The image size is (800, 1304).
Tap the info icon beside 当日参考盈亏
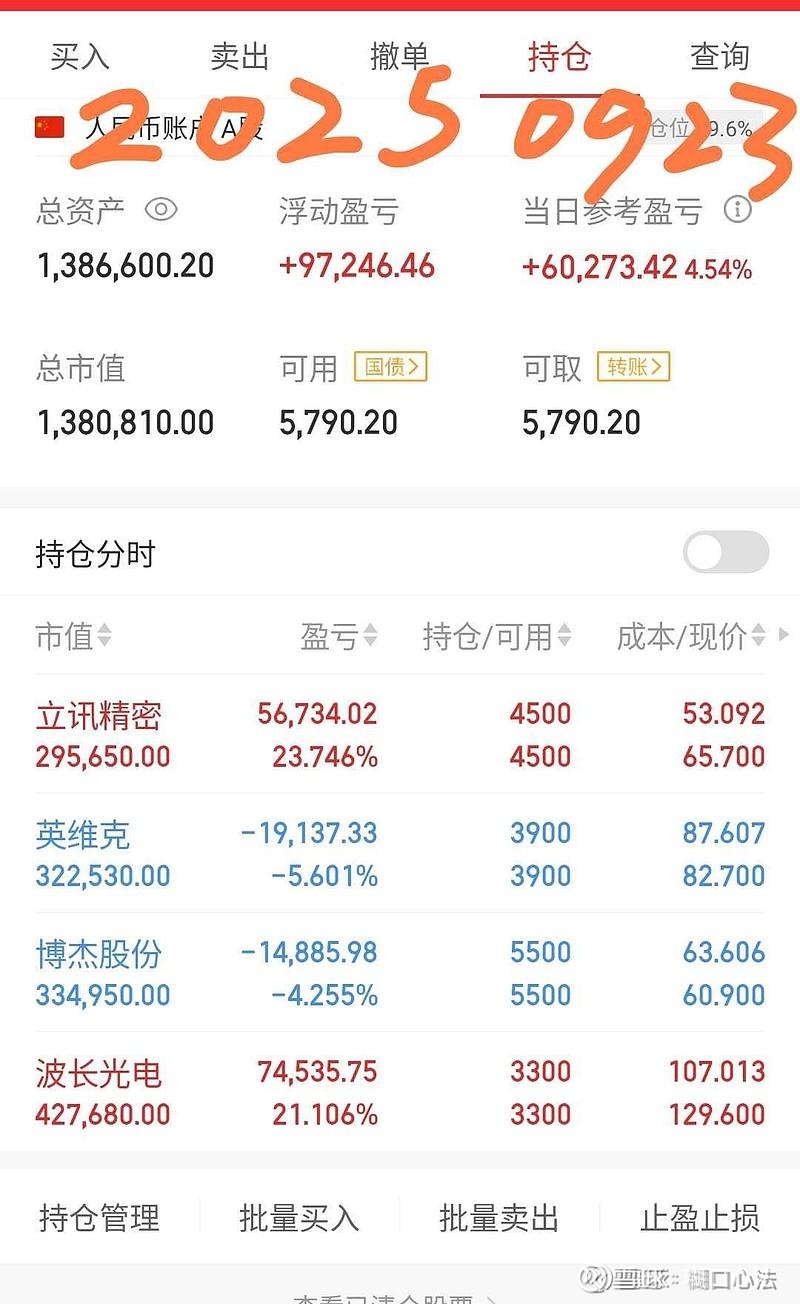737,209
